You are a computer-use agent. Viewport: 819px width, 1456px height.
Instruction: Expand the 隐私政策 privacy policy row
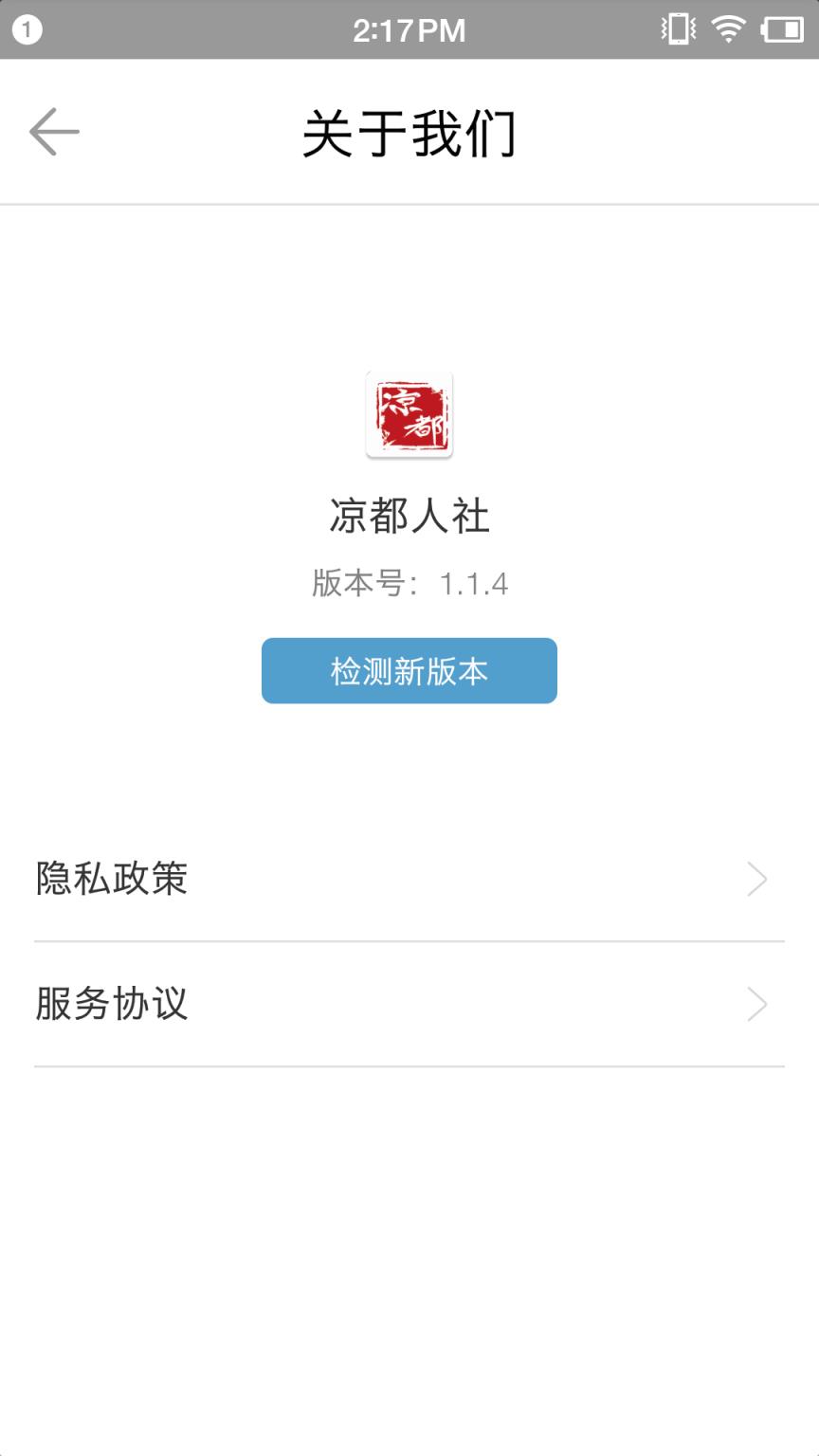click(x=409, y=880)
